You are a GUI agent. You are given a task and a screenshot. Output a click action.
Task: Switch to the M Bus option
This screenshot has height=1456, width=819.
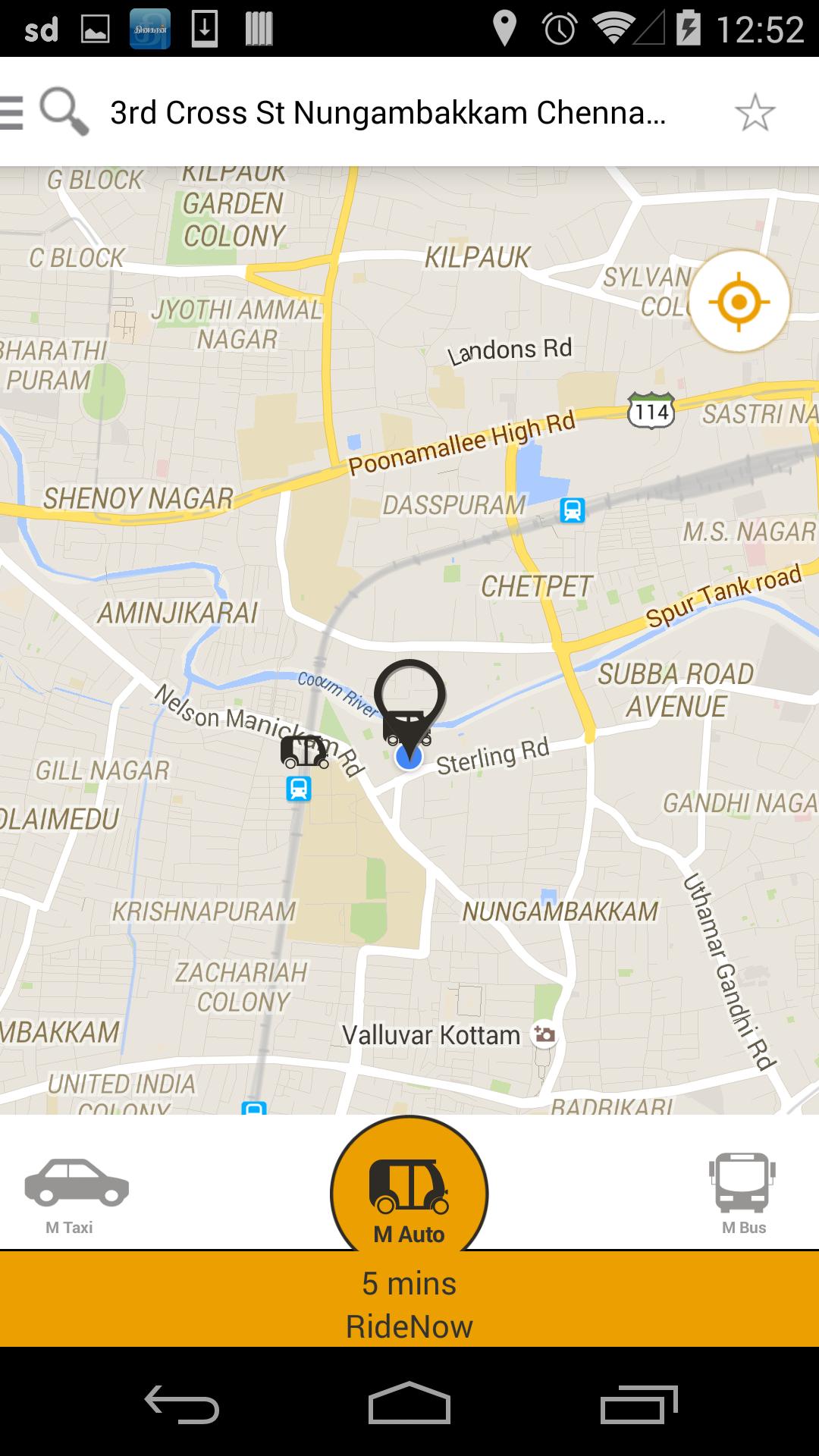[x=742, y=1194]
